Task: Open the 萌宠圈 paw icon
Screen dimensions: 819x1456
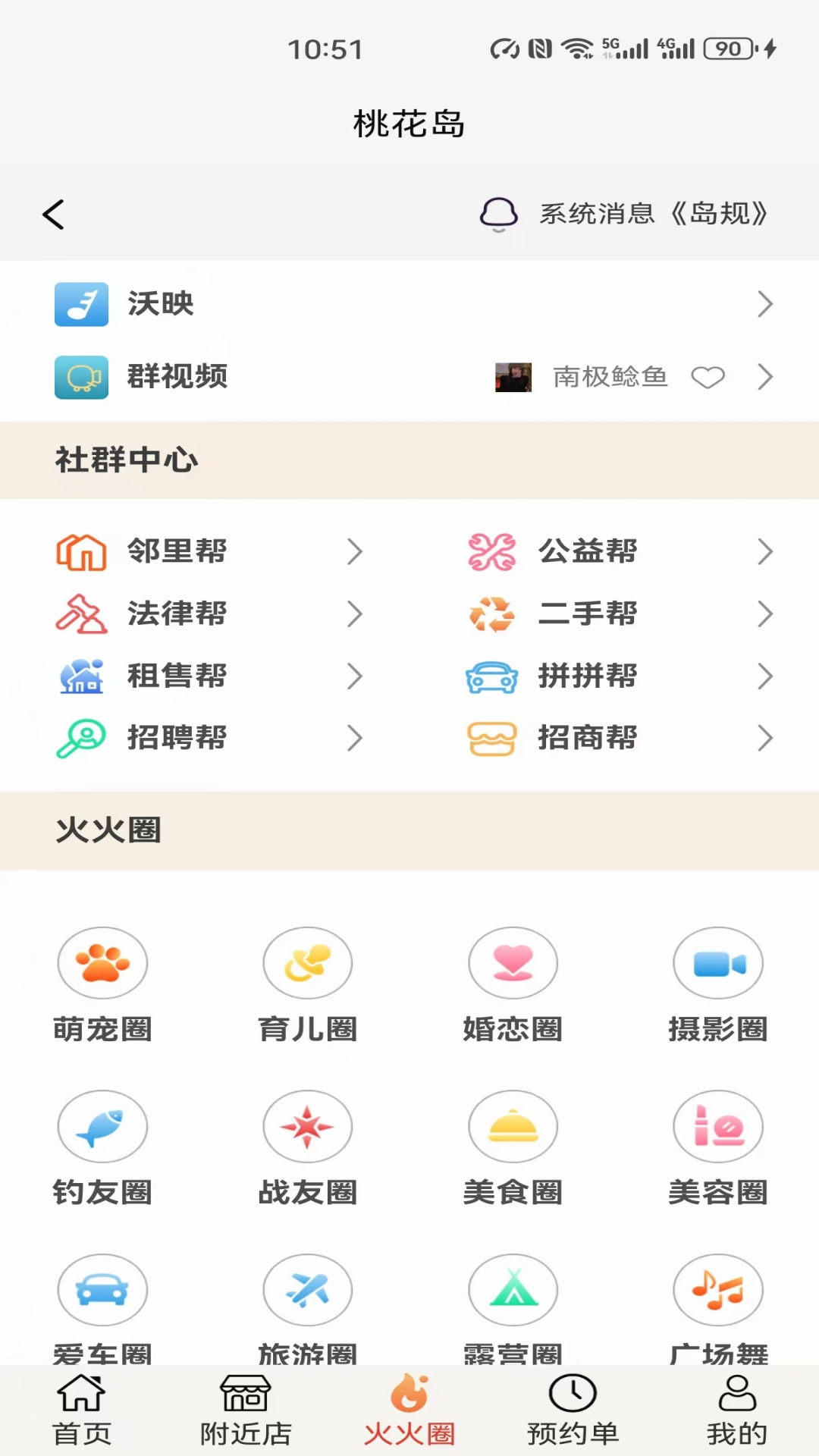Action: pyautogui.click(x=102, y=962)
